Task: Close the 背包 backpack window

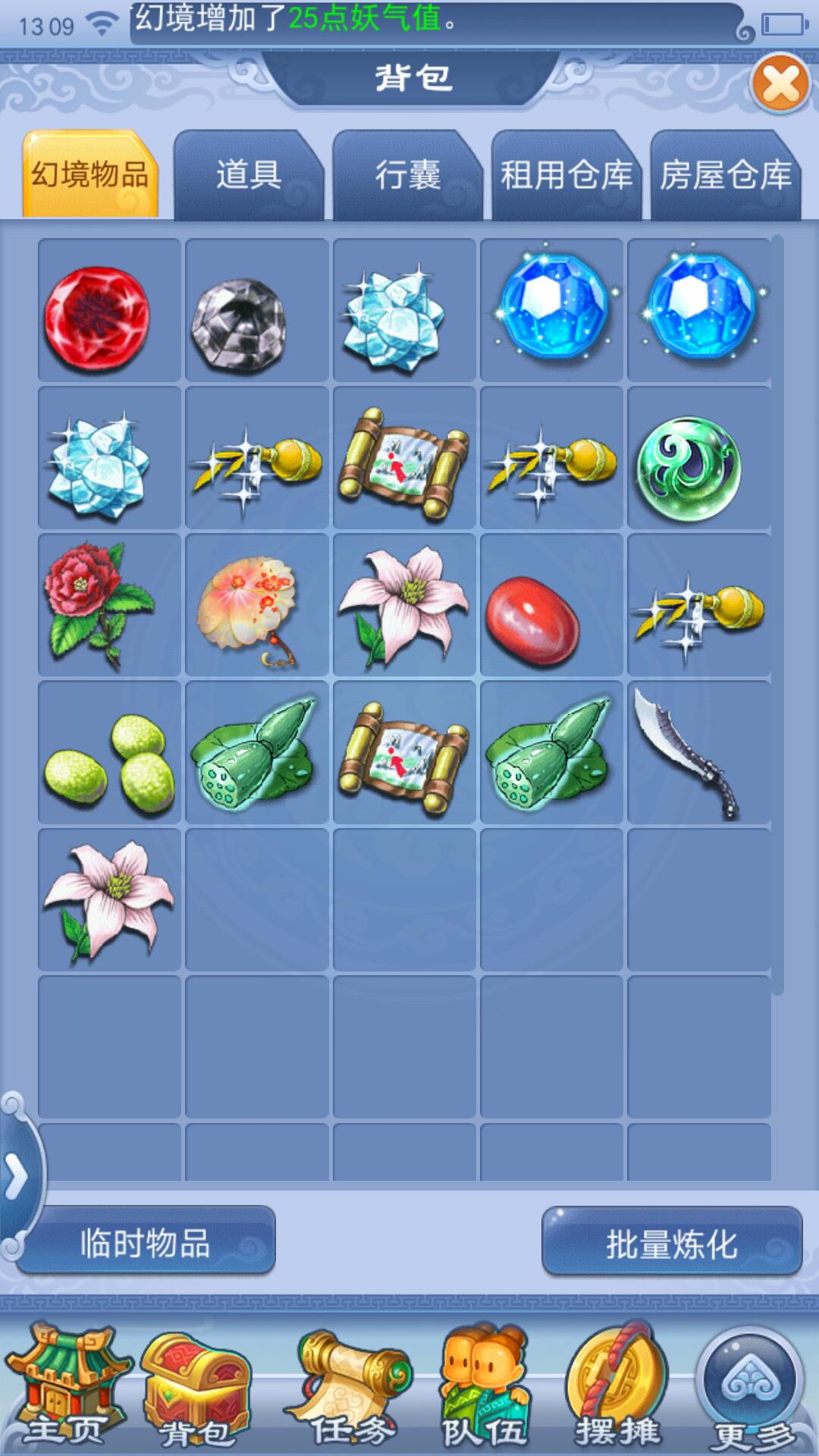Action: (780, 83)
